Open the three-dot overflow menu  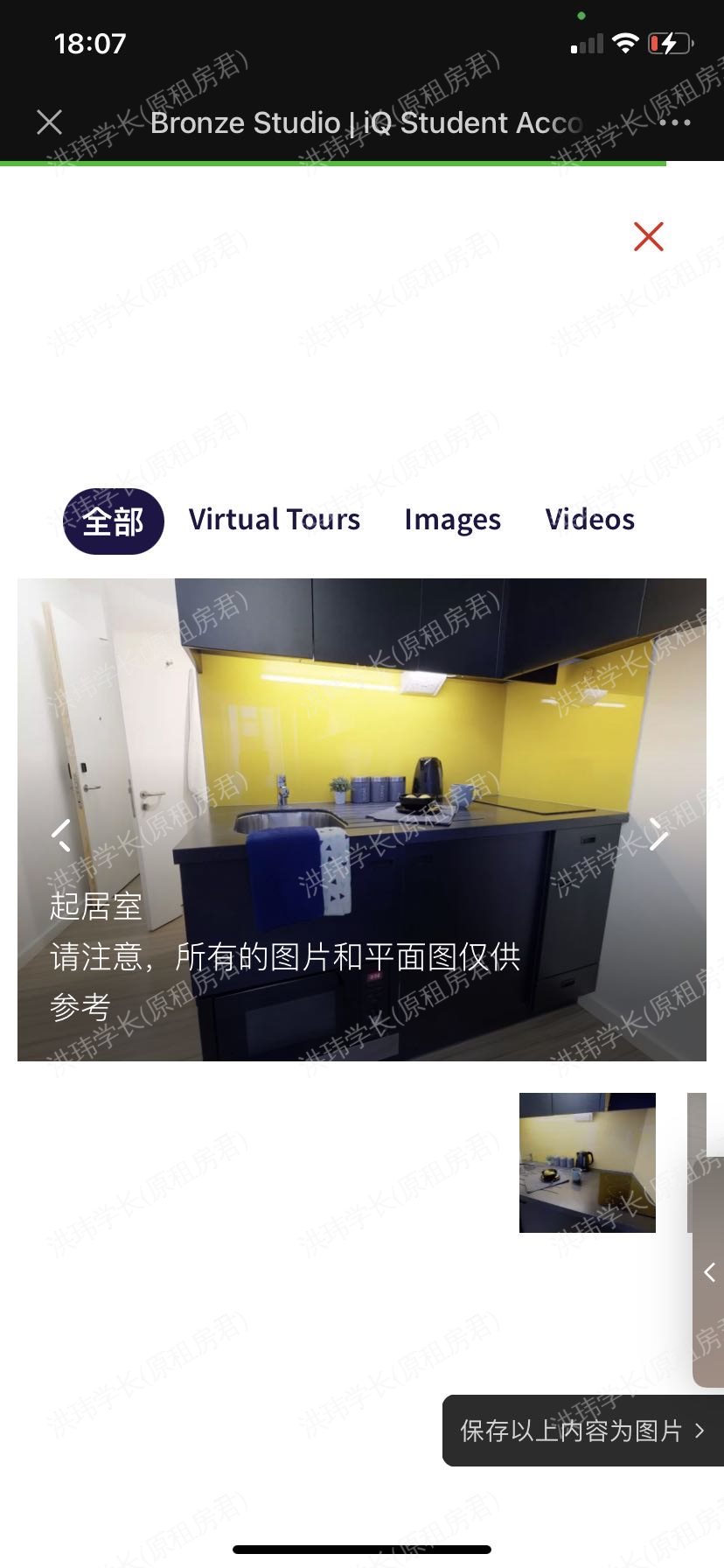click(x=674, y=122)
